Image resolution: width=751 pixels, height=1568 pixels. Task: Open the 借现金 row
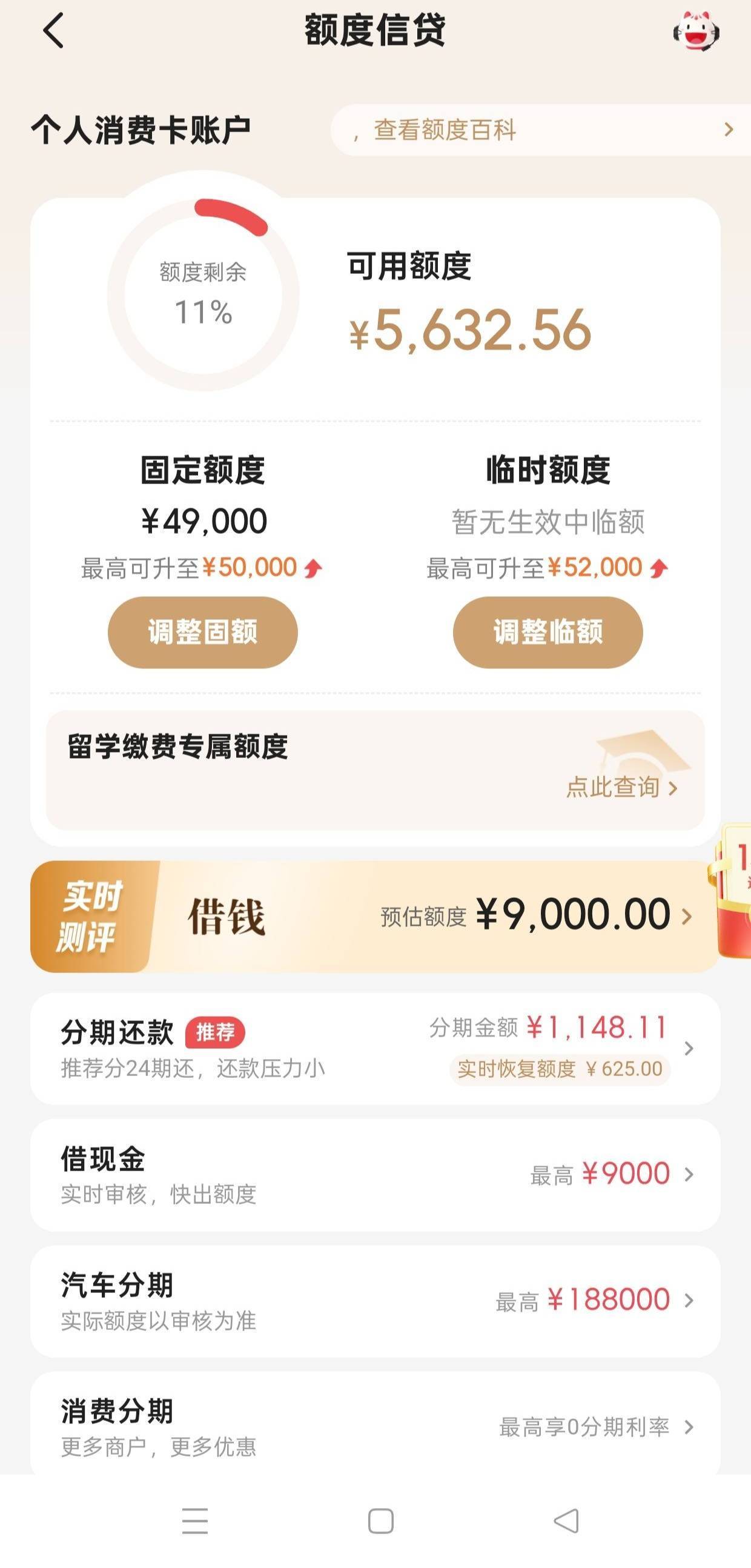[375, 1175]
